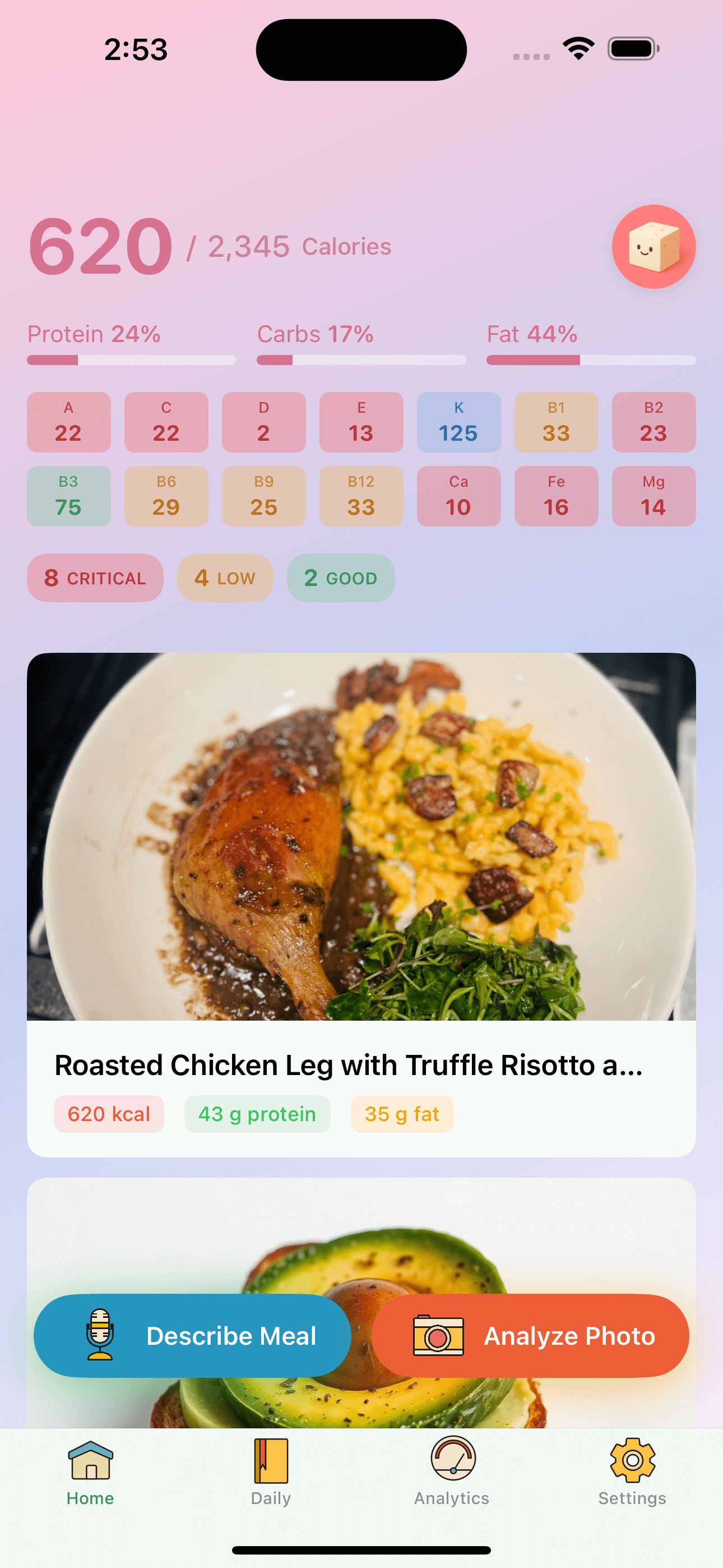The height and width of the screenshot is (1568, 723).
Task: Select the 2 Good chip
Action: pyautogui.click(x=340, y=578)
